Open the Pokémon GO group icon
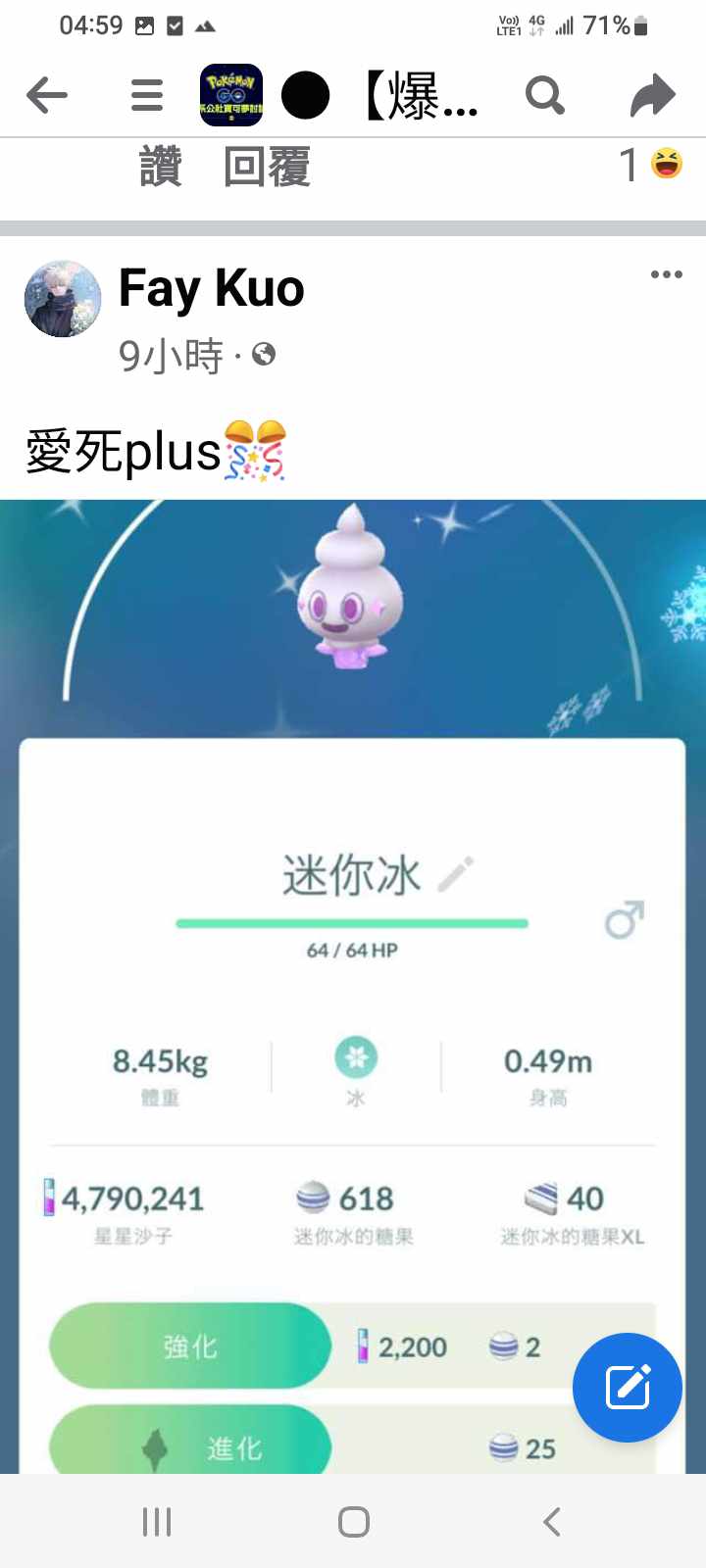Screen dimensions: 706x1568 [231, 95]
